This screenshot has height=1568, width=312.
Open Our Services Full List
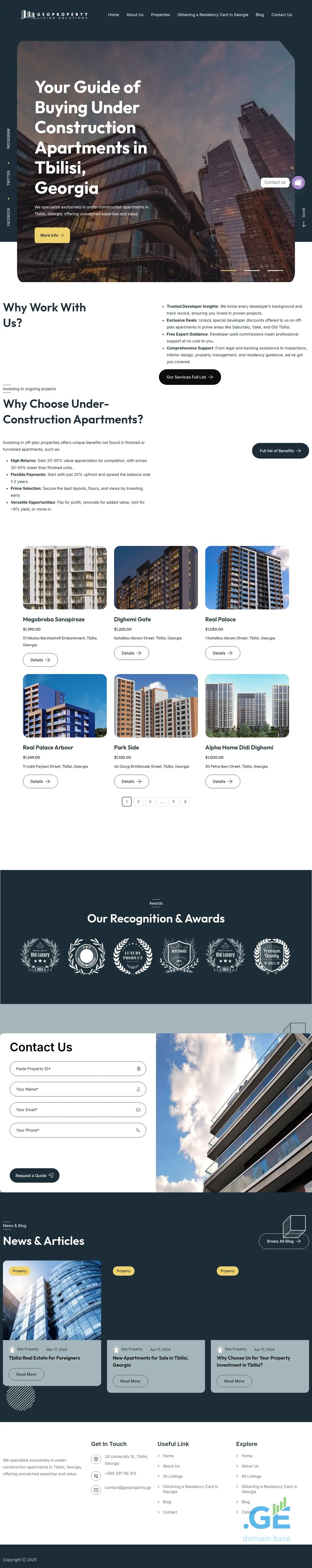190,377
